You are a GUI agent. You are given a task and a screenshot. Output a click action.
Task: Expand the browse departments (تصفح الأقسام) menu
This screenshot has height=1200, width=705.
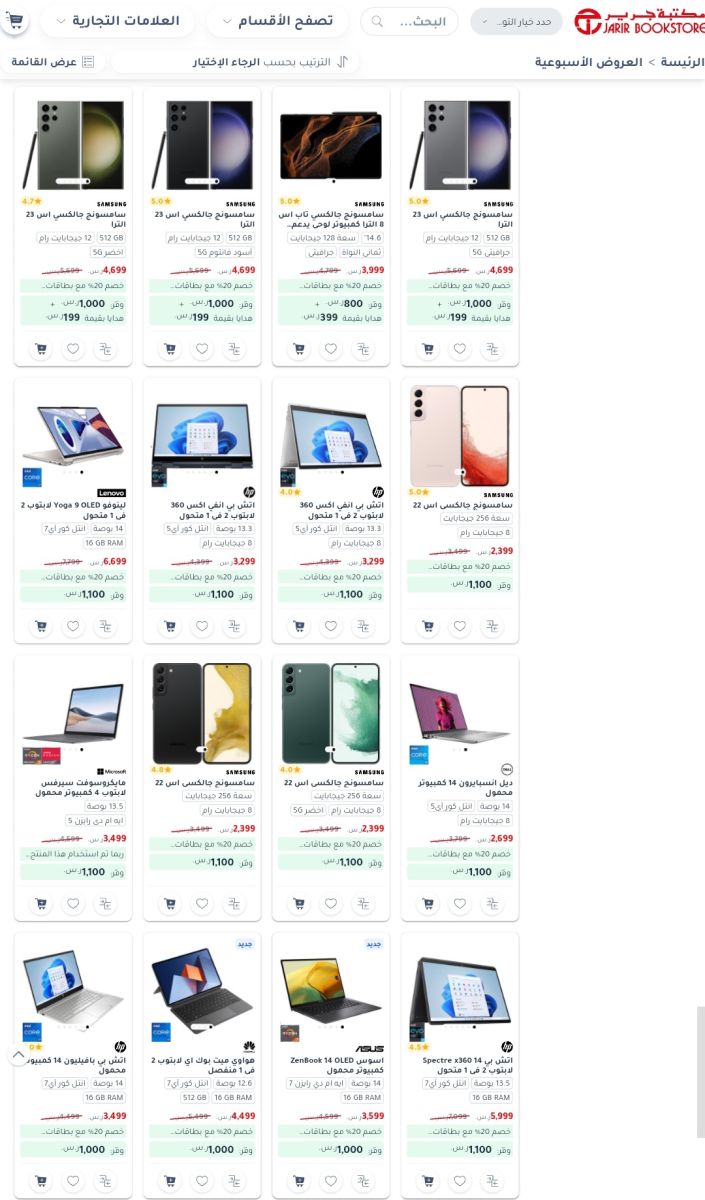[277, 20]
